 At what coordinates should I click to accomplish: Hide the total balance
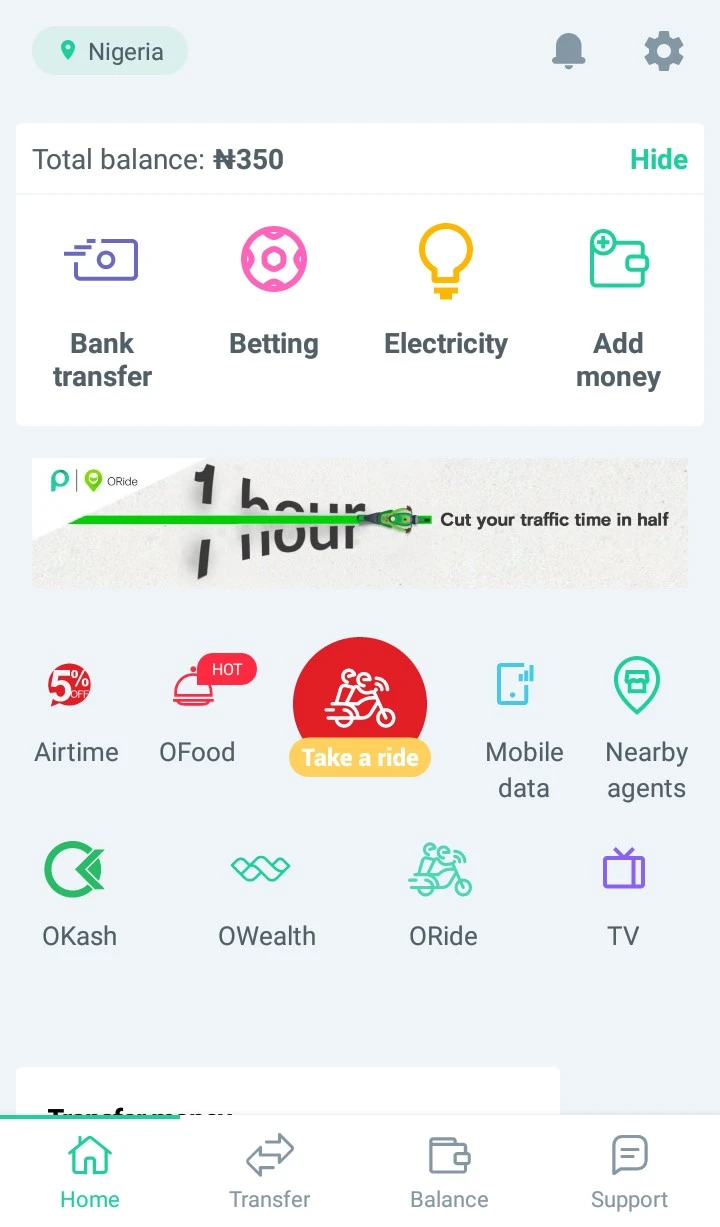click(658, 160)
